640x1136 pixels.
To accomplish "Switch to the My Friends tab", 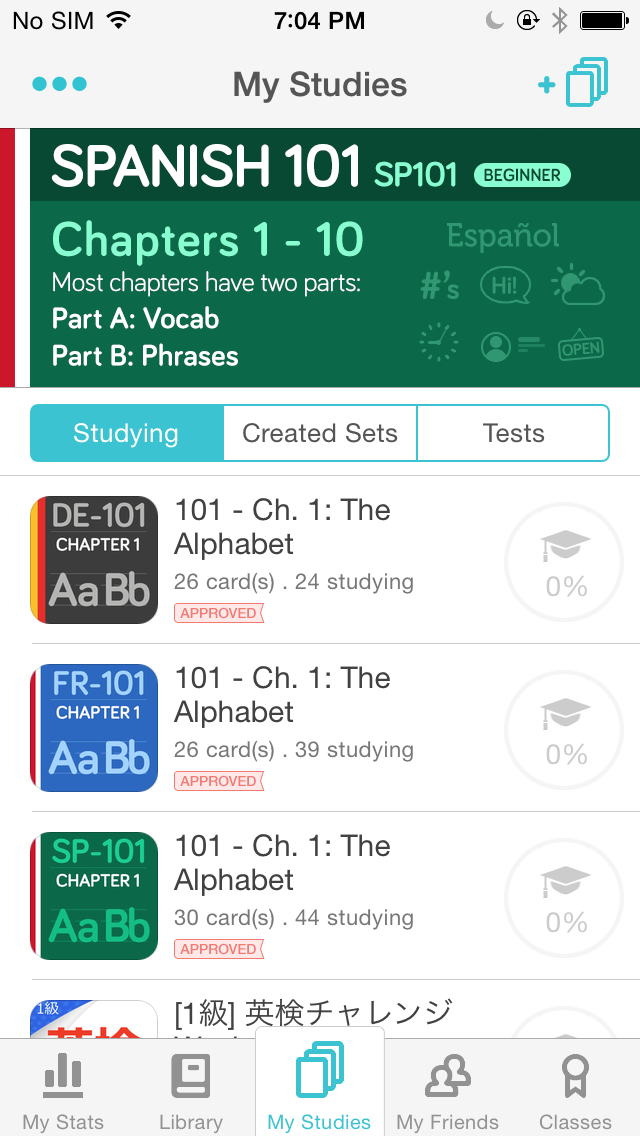I will point(447,1089).
